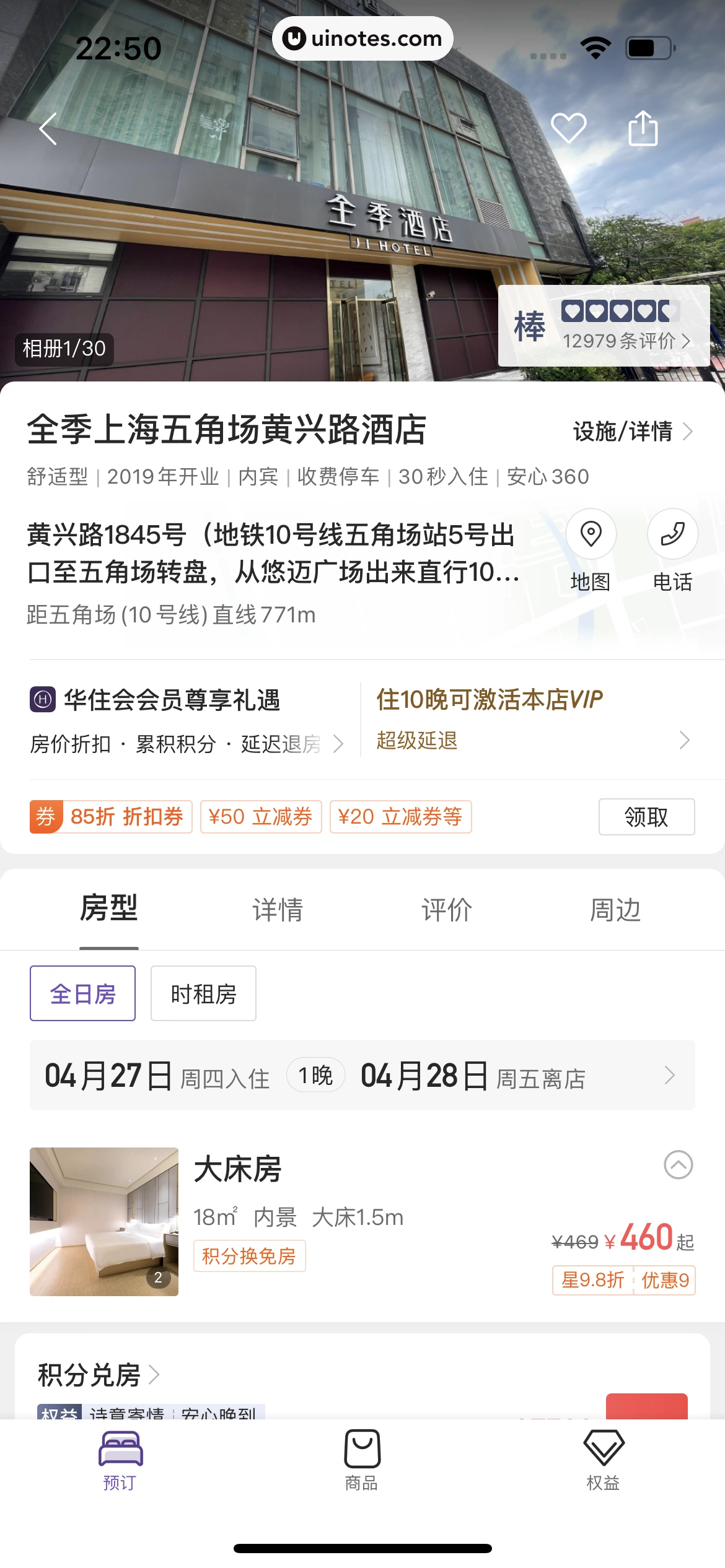Image resolution: width=725 pixels, height=1568 pixels.
Task: Select the 全日房 option
Action: tap(82, 993)
